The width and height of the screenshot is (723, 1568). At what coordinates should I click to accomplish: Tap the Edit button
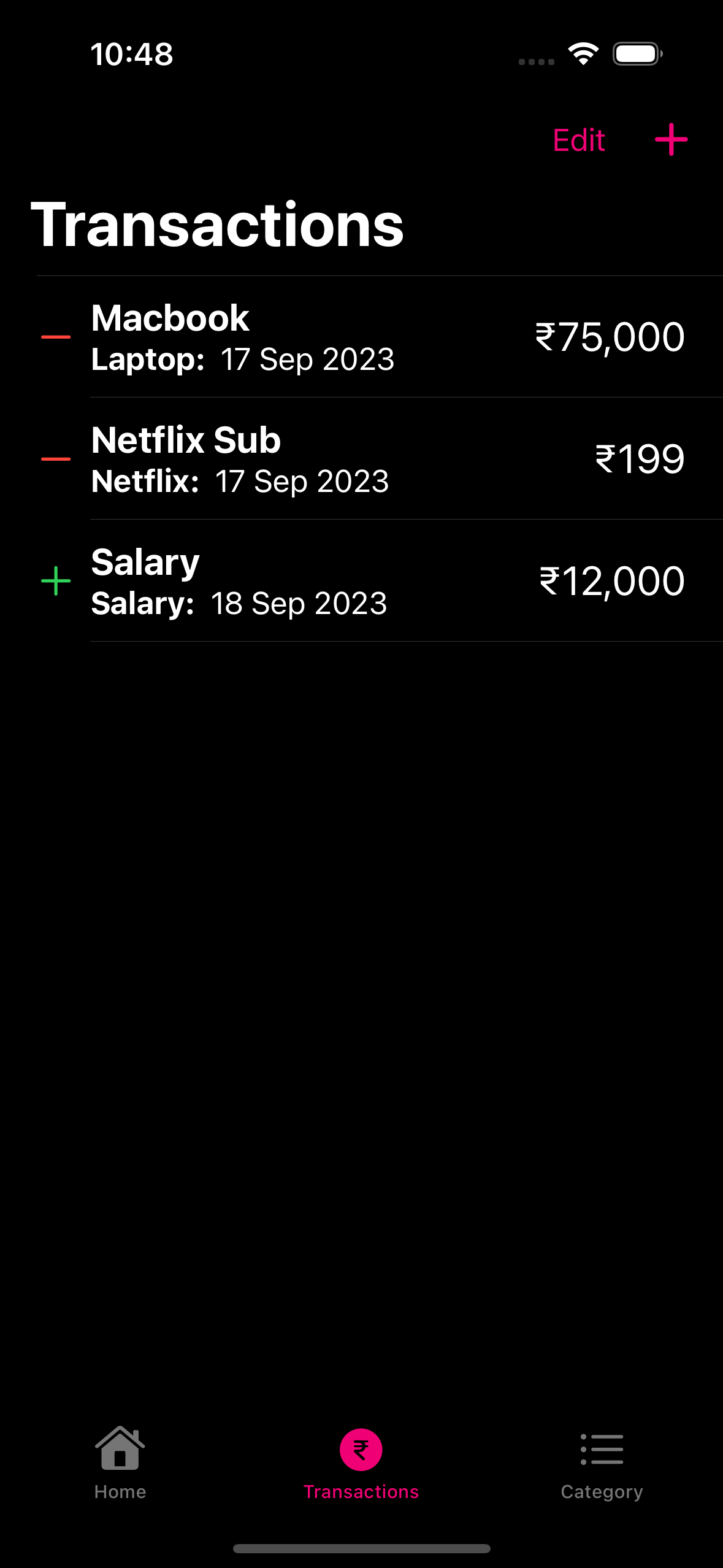pyautogui.click(x=578, y=140)
